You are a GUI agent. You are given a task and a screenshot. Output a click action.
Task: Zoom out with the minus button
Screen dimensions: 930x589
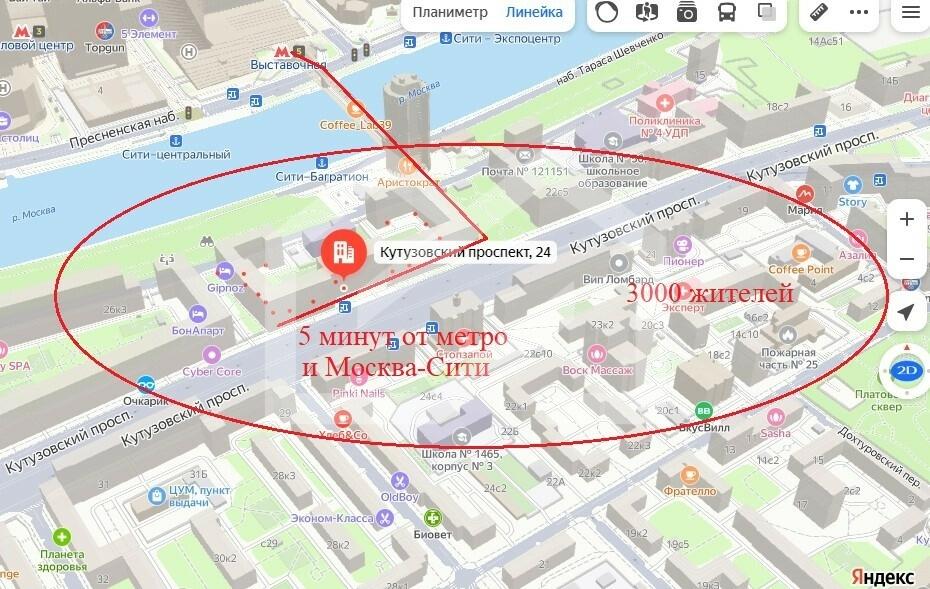point(906,259)
